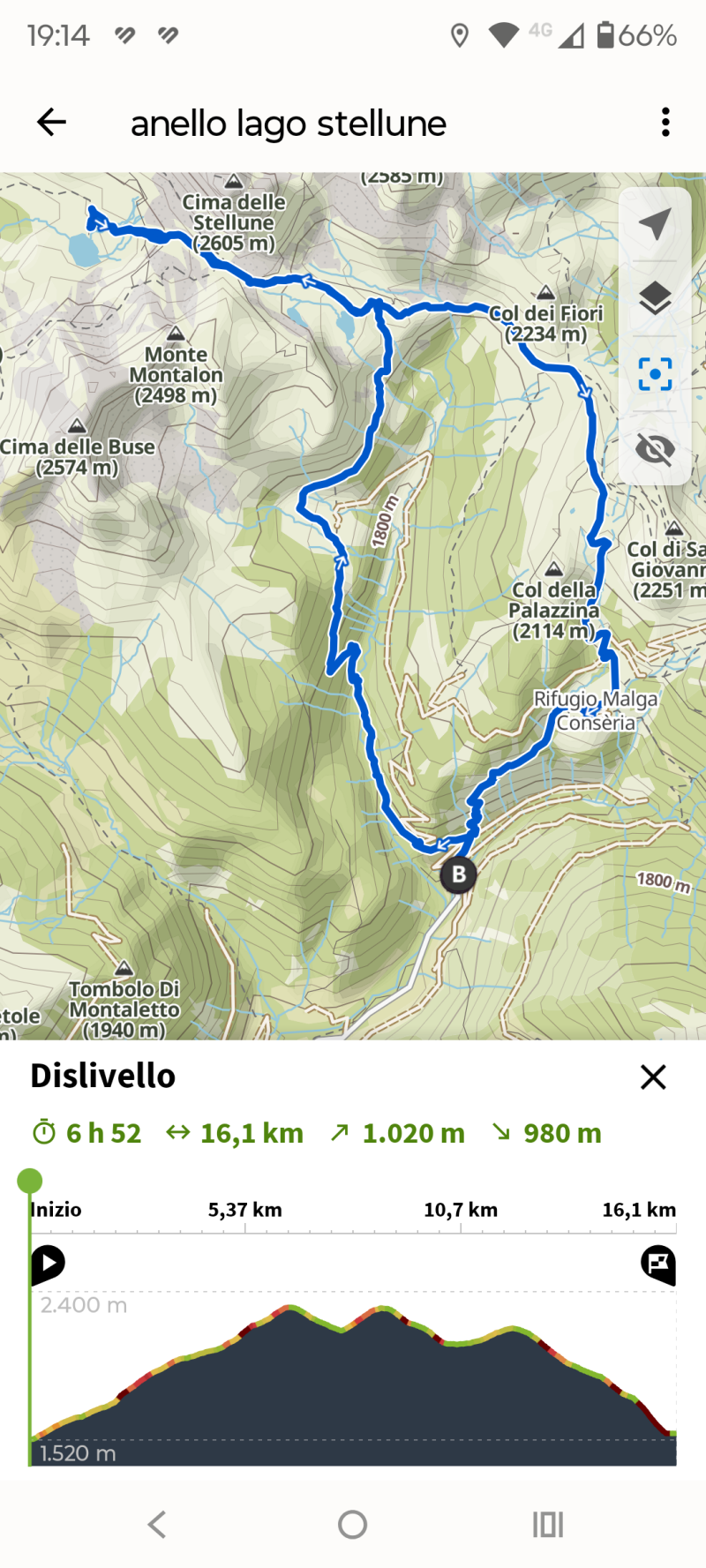Open the map layers selector
The image size is (706, 1568).
coord(655,298)
